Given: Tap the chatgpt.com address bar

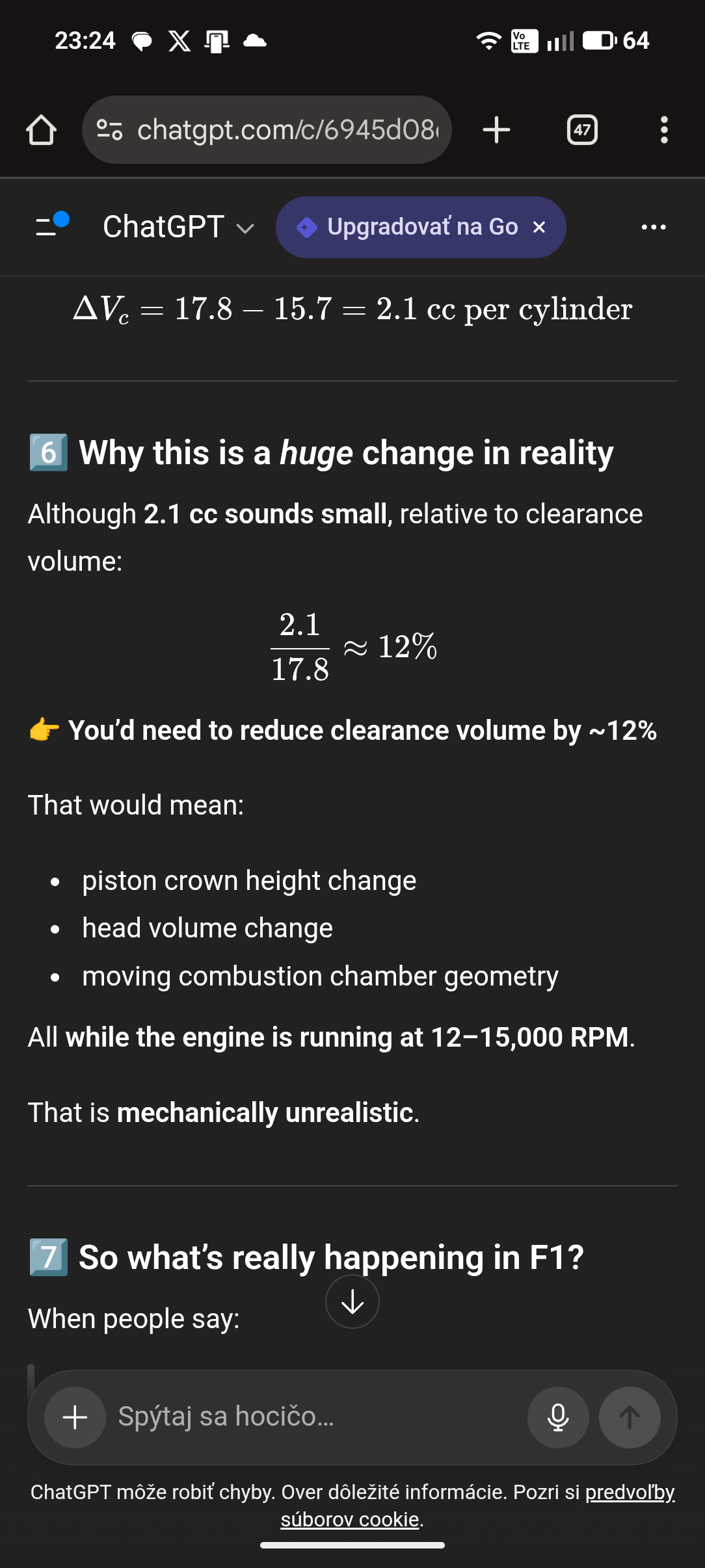Looking at the screenshot, I should [x=286, y=130].
